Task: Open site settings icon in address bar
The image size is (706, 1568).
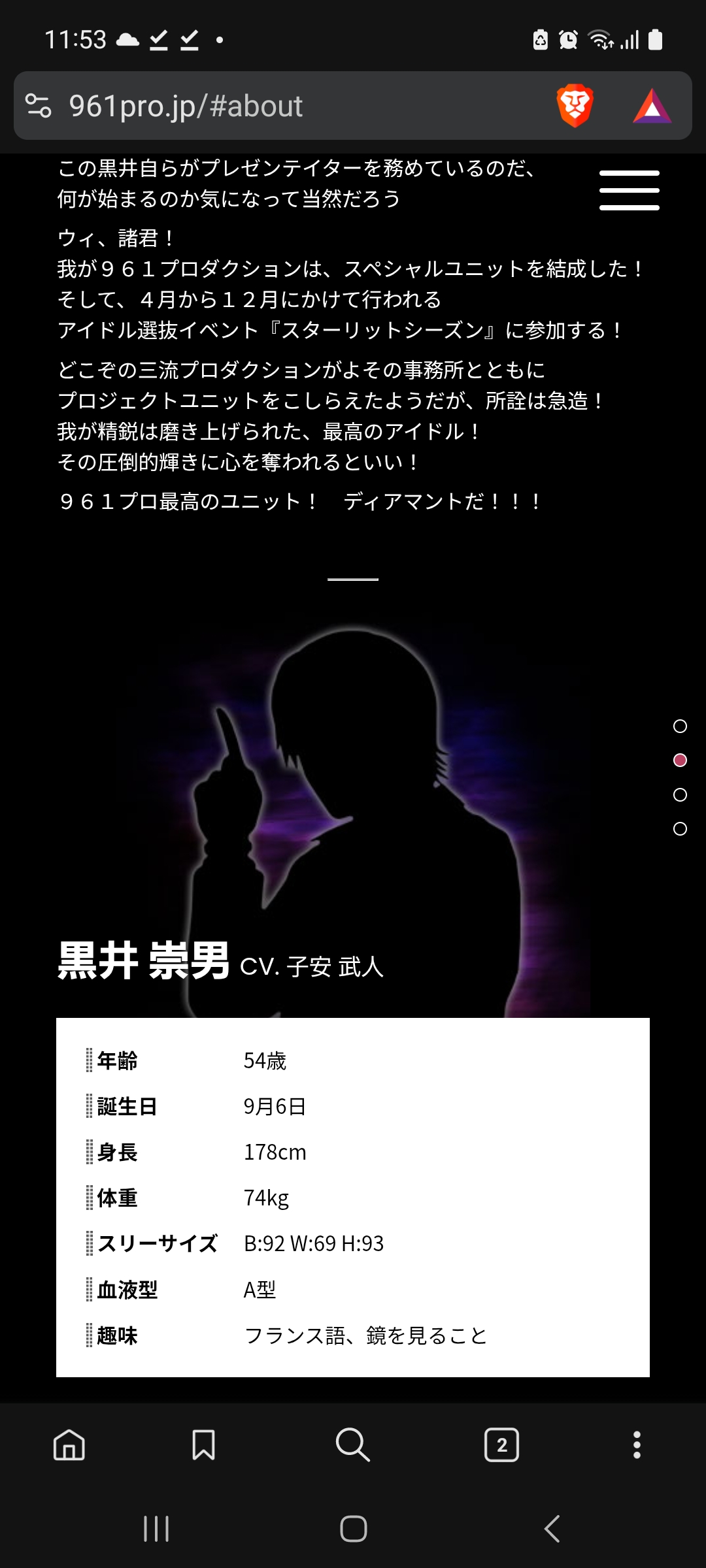Action: (x=38, y=106)
